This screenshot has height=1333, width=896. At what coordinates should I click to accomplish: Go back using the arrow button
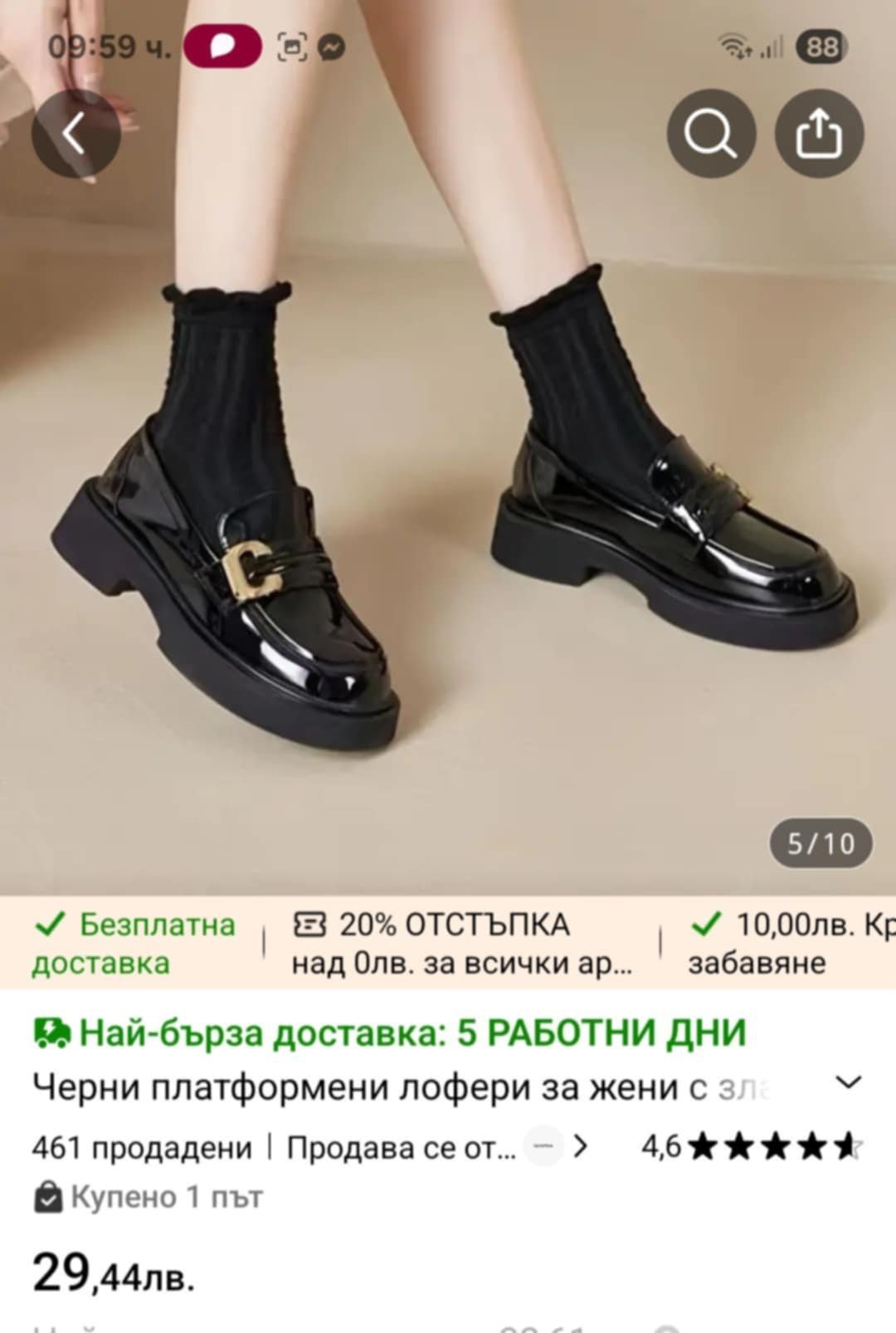tap(75, 134)
